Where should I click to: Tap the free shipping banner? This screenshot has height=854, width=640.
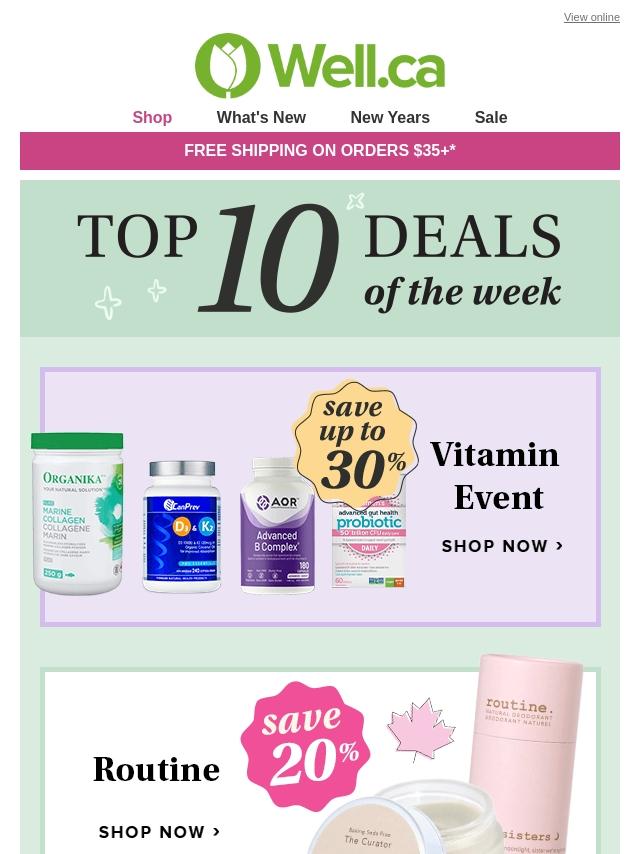click(320, 151)
